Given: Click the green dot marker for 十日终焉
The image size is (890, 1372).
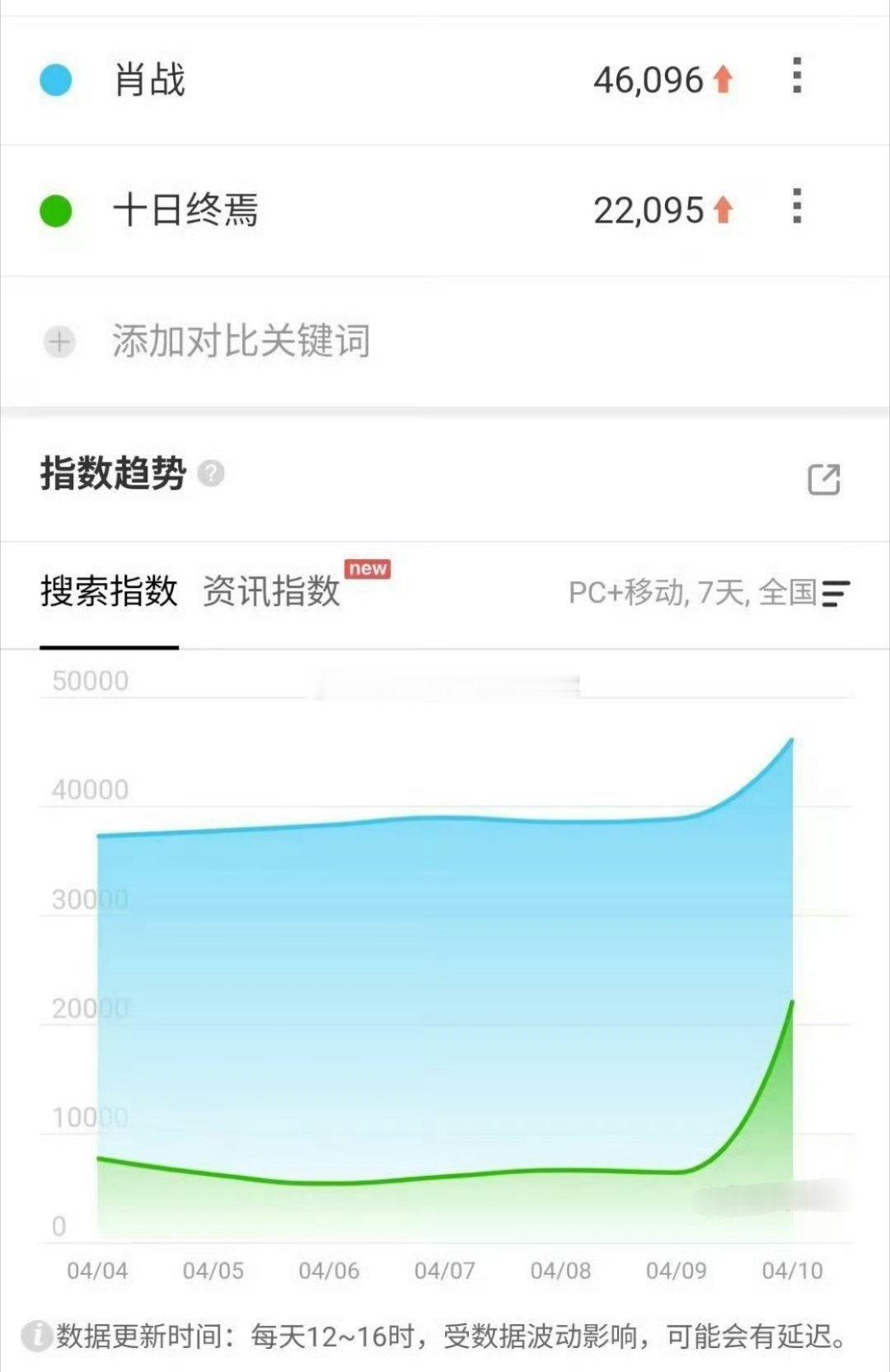Looking at the screenshot, I should click(57, 211).
